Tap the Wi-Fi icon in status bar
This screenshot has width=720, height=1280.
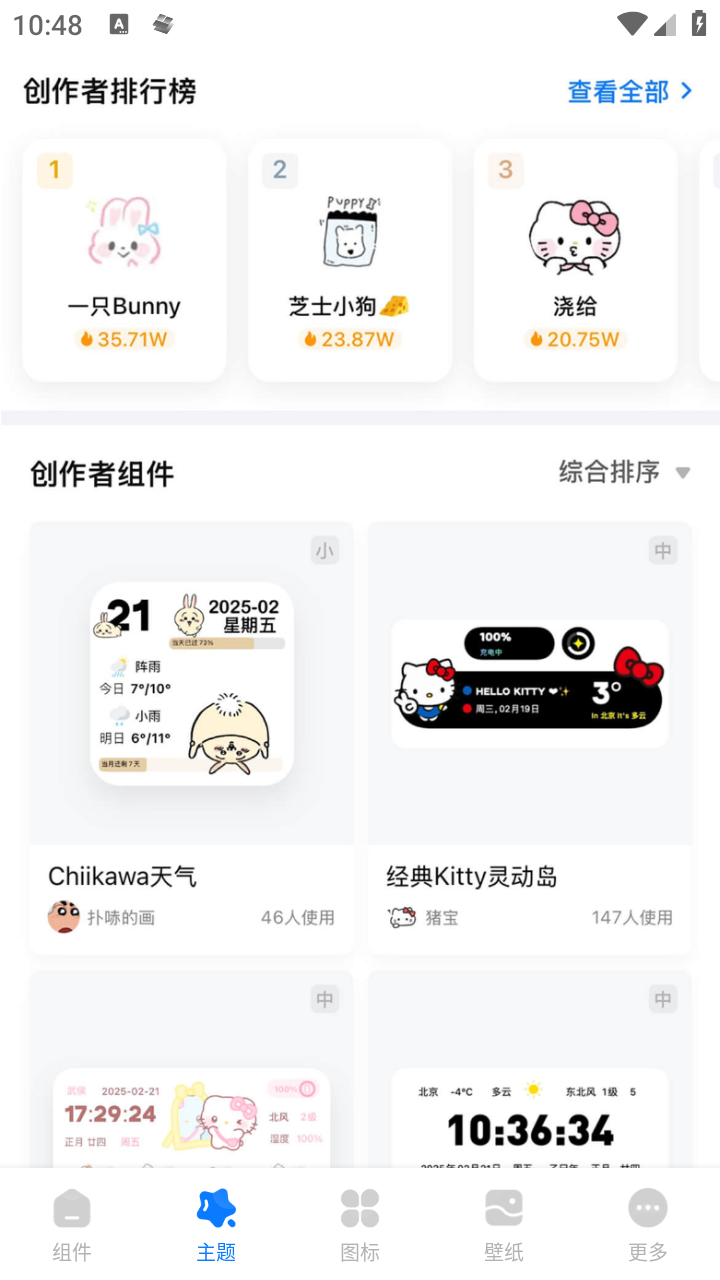tap(632, 24)
